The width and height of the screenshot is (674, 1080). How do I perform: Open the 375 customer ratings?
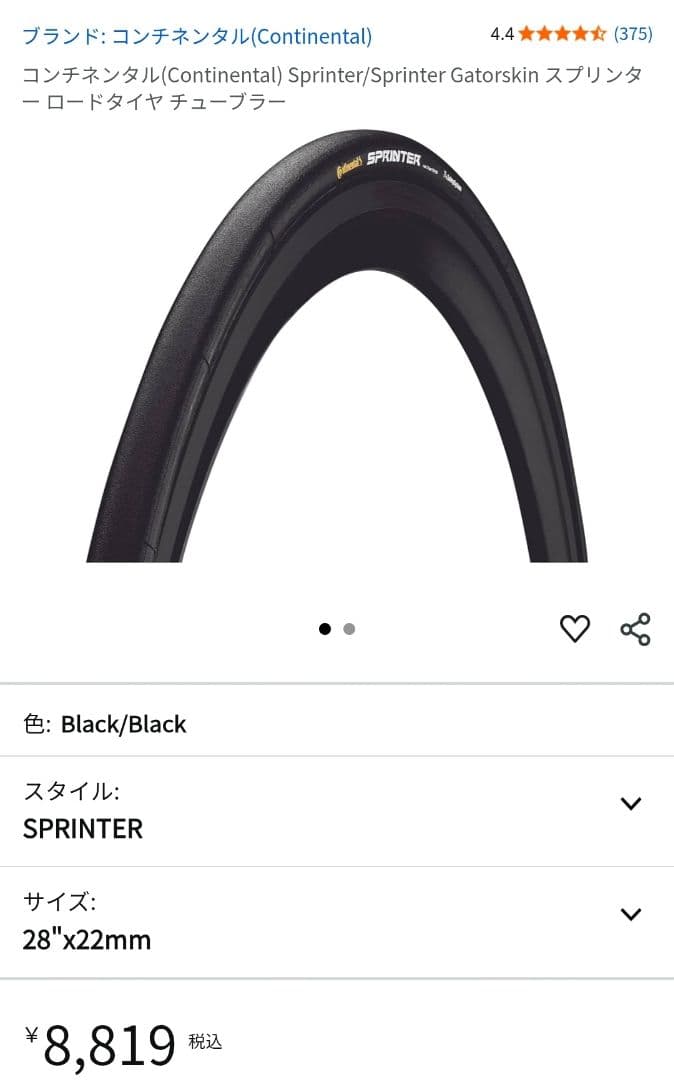click(x=632, y=34)
